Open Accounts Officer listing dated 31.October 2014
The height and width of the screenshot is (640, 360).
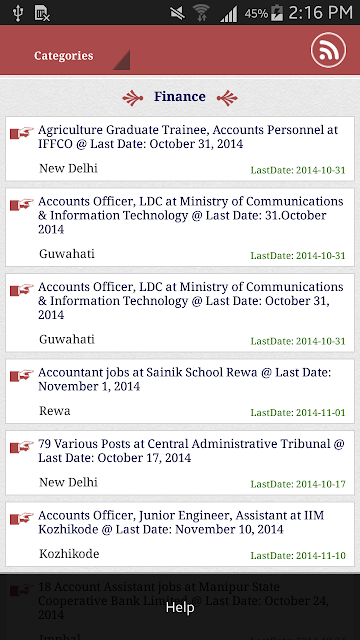pyautogui.click(x=180, y=227)
